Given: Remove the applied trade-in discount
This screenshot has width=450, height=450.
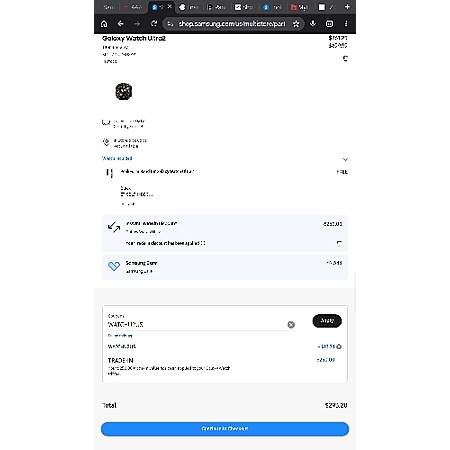Looking at the screenshot, I should click(x=339, y=243).
